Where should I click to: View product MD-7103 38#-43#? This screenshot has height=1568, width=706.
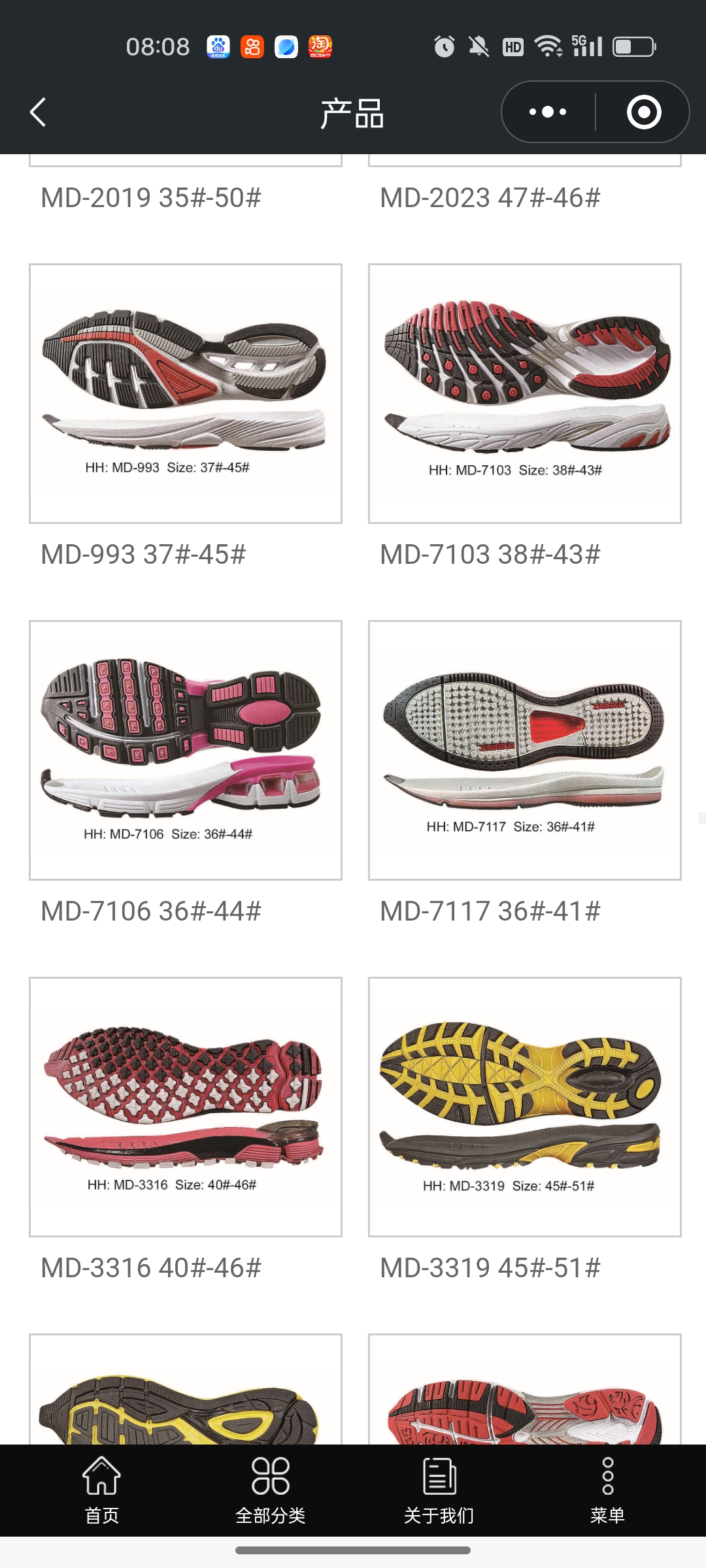click(x=524, y=393)
